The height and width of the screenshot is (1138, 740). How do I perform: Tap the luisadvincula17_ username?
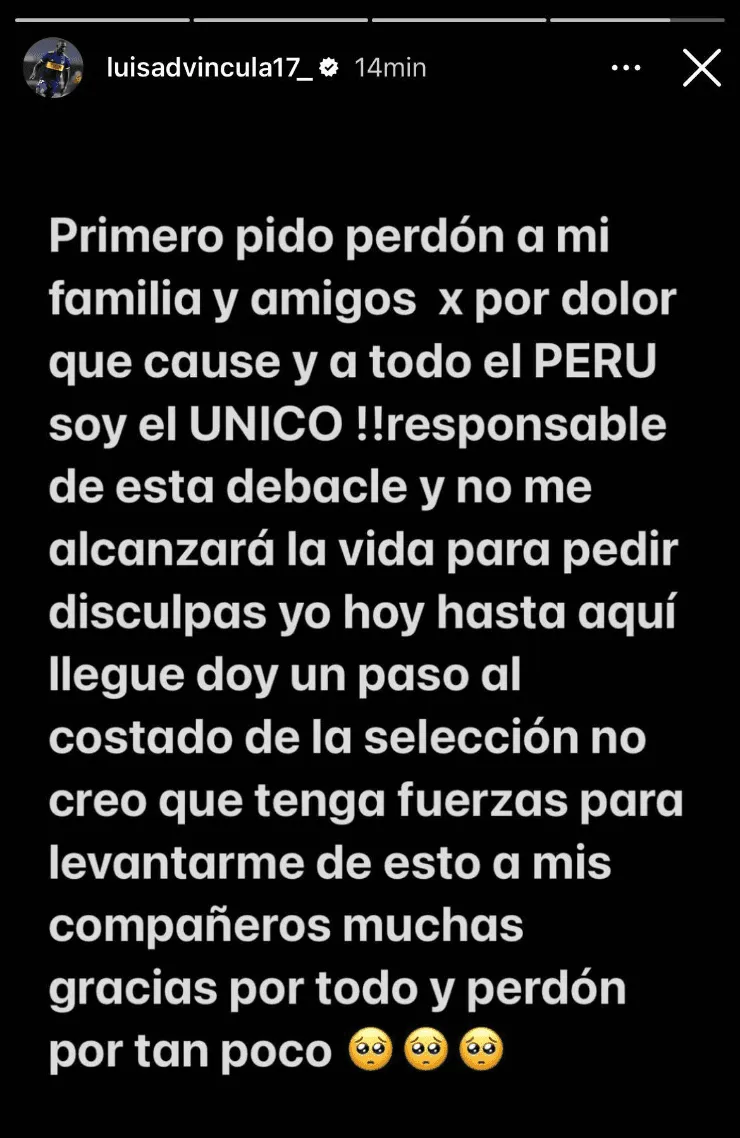click(209, 68)
